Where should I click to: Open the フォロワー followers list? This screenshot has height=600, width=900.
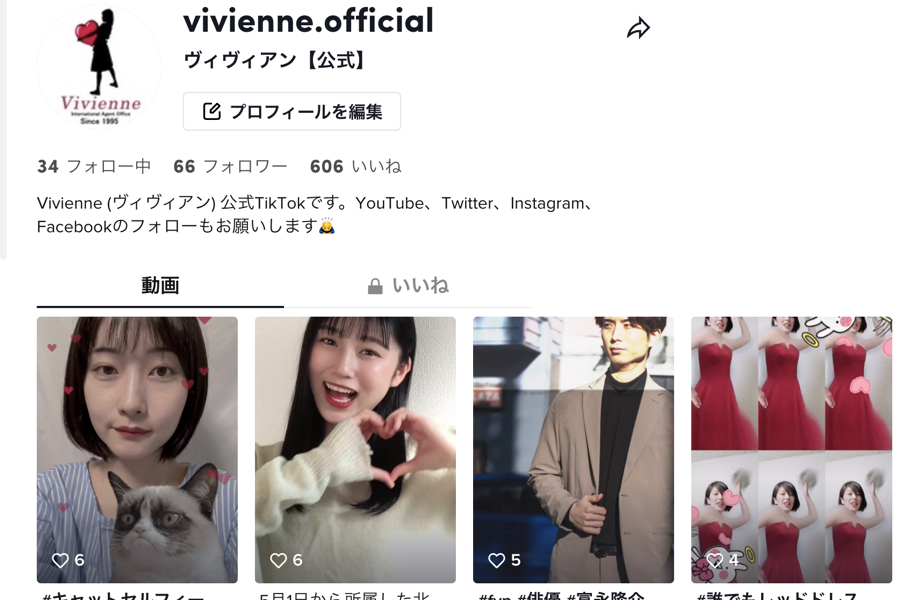tap(230, 167)
